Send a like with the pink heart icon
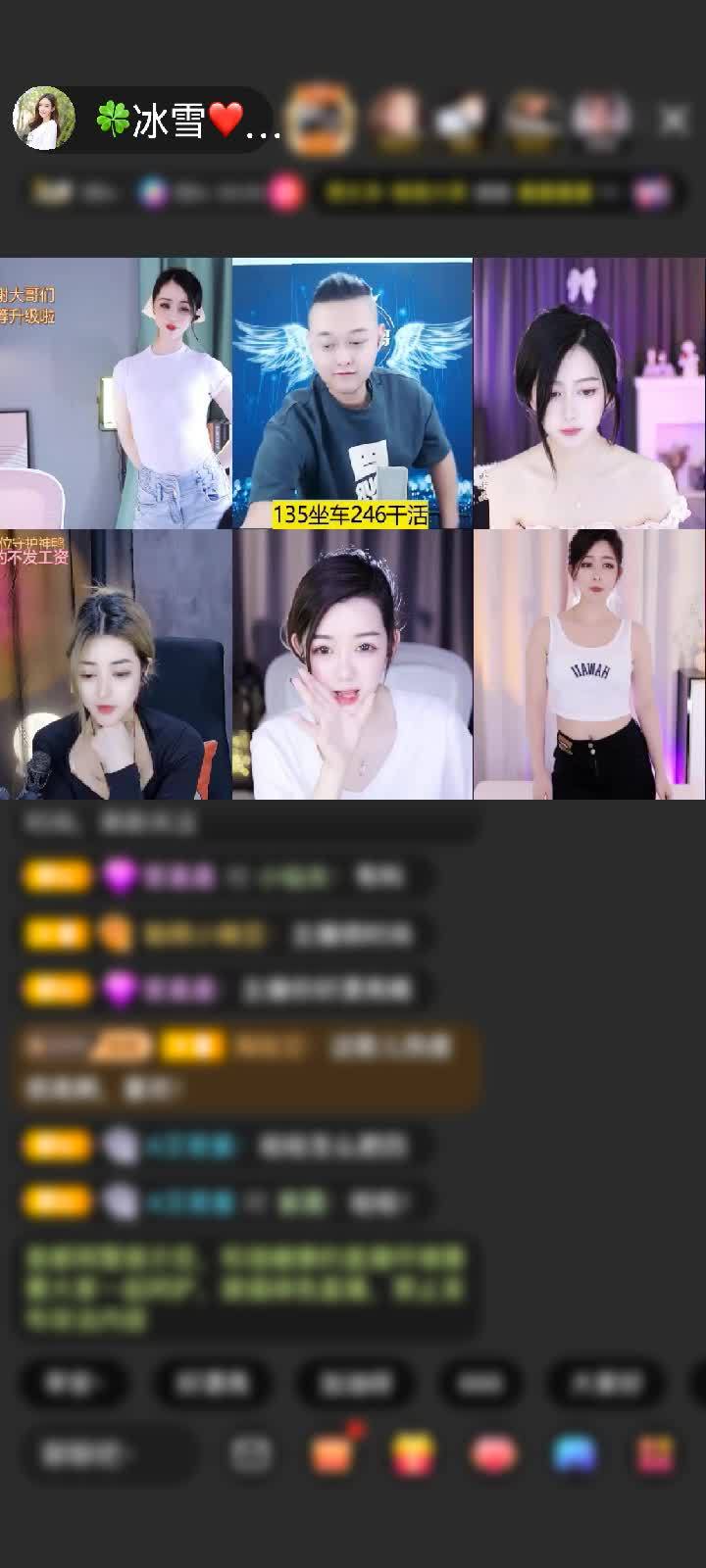The height and width of the screenshot is (1568, 706). [x=494, y=1454]
